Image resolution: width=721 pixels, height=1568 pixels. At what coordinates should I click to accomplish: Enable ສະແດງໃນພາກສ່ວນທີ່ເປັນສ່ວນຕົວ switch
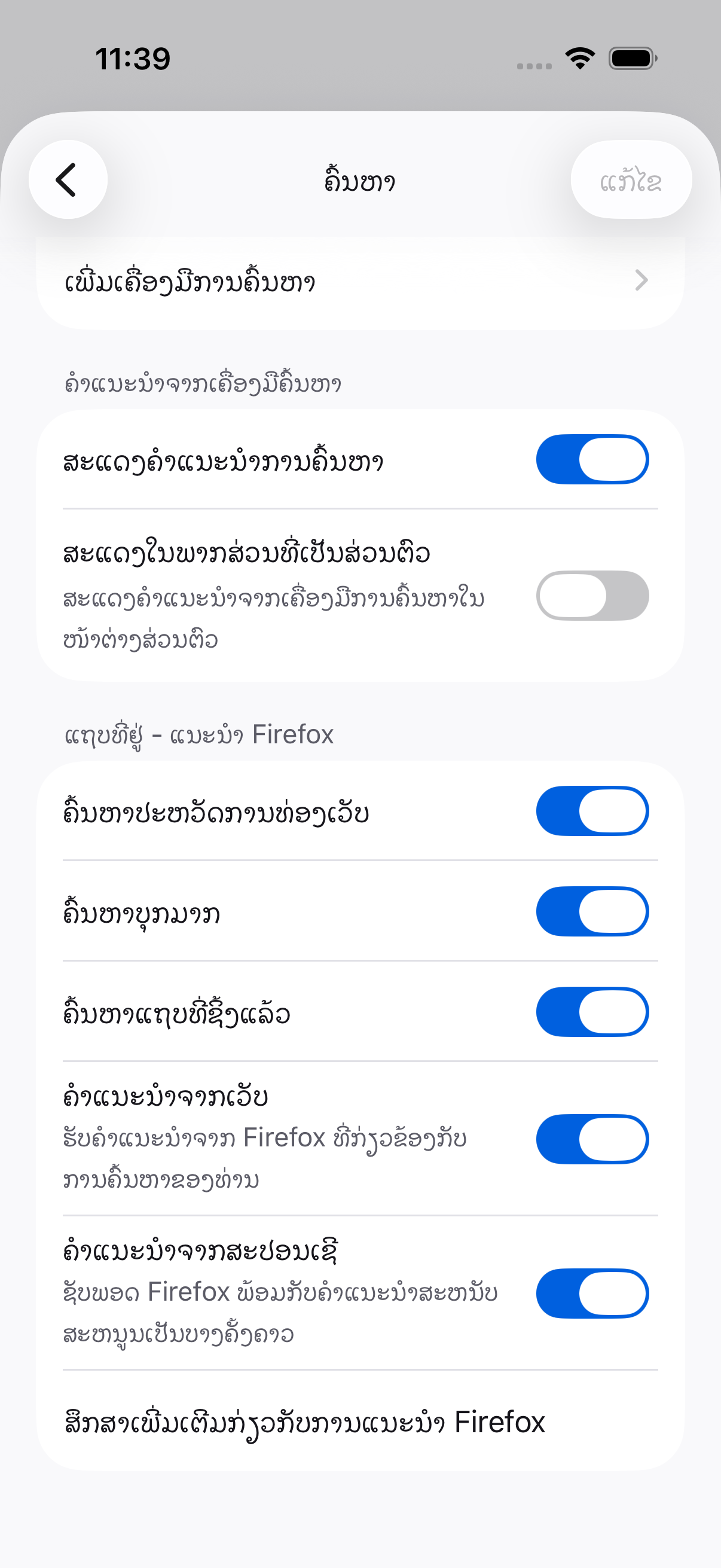coord(592,596)
